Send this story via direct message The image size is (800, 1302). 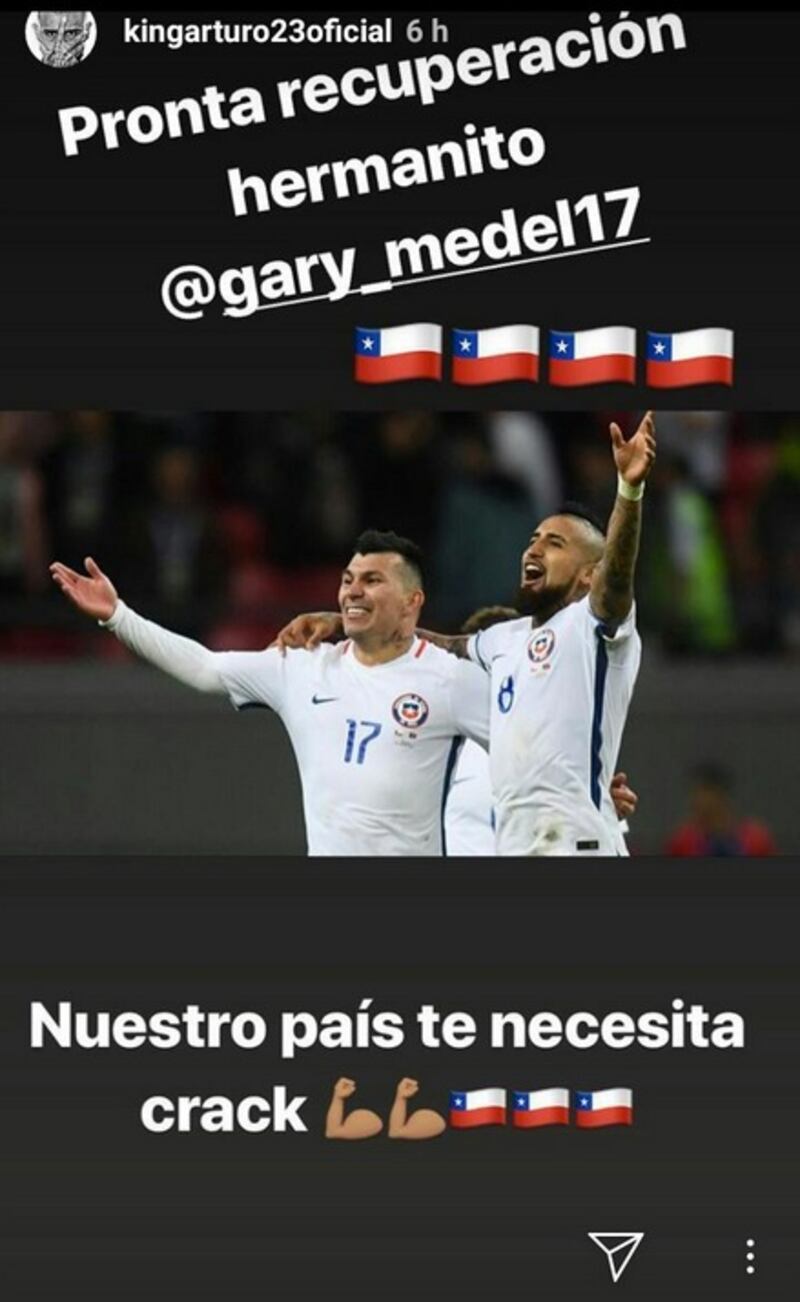[x=615, y=1255]
